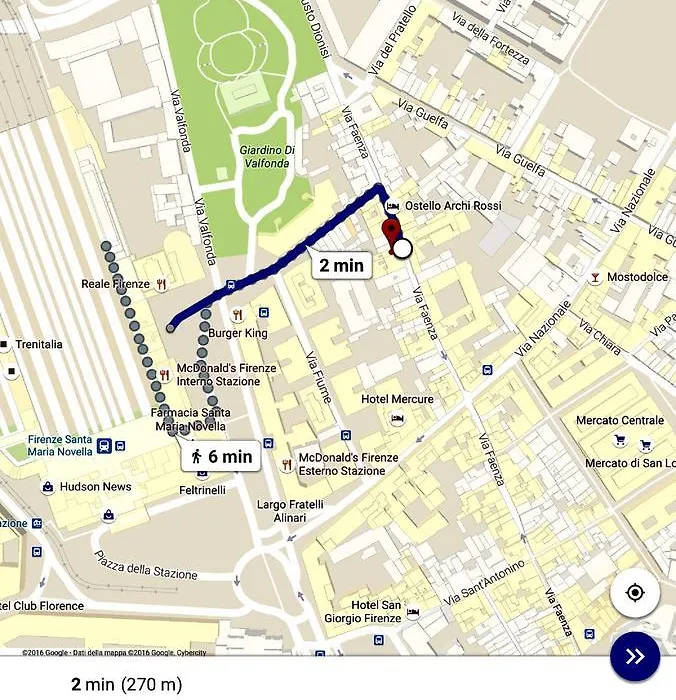Tap the red destination pin
Screen dimensions: 676x700
391,234
